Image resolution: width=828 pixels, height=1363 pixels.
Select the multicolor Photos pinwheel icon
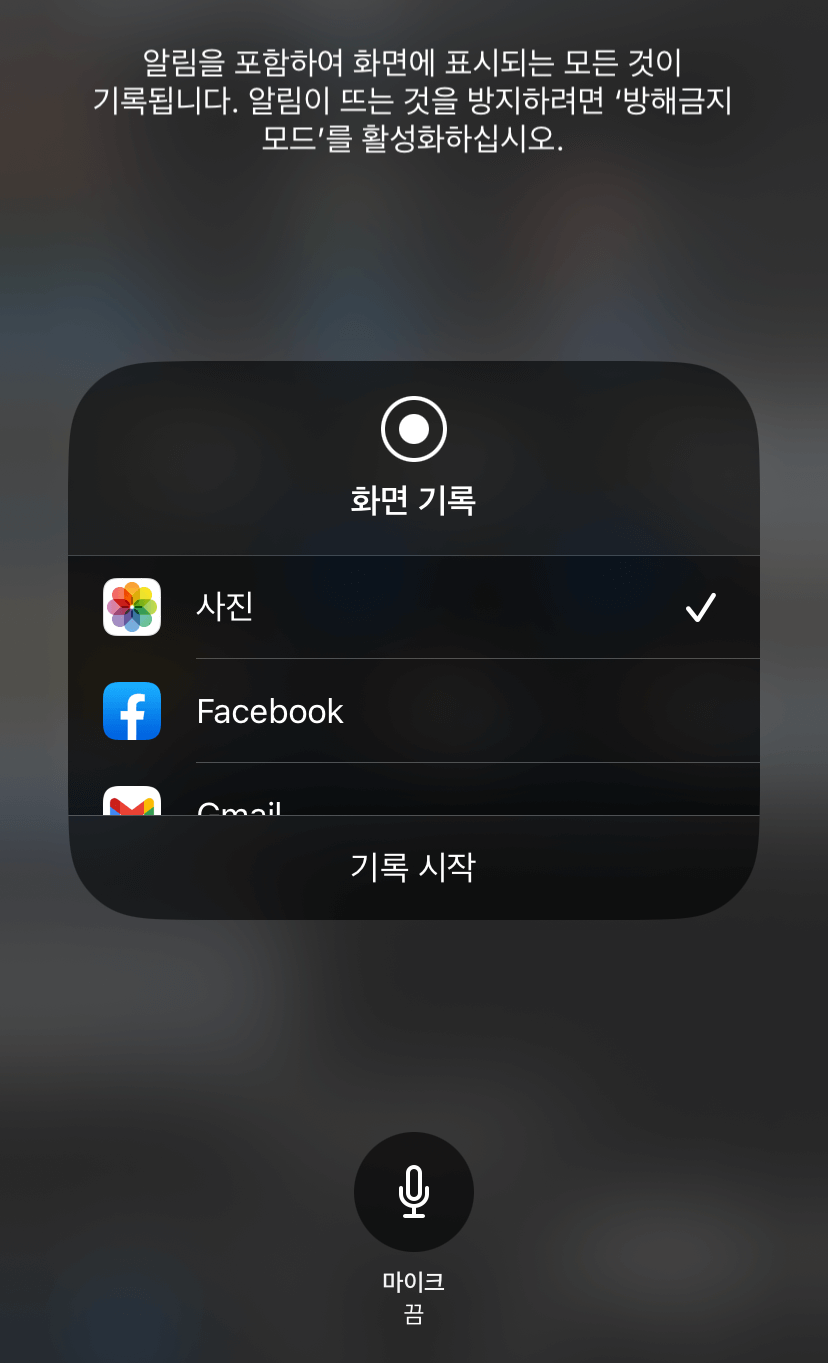pos(132,607)
